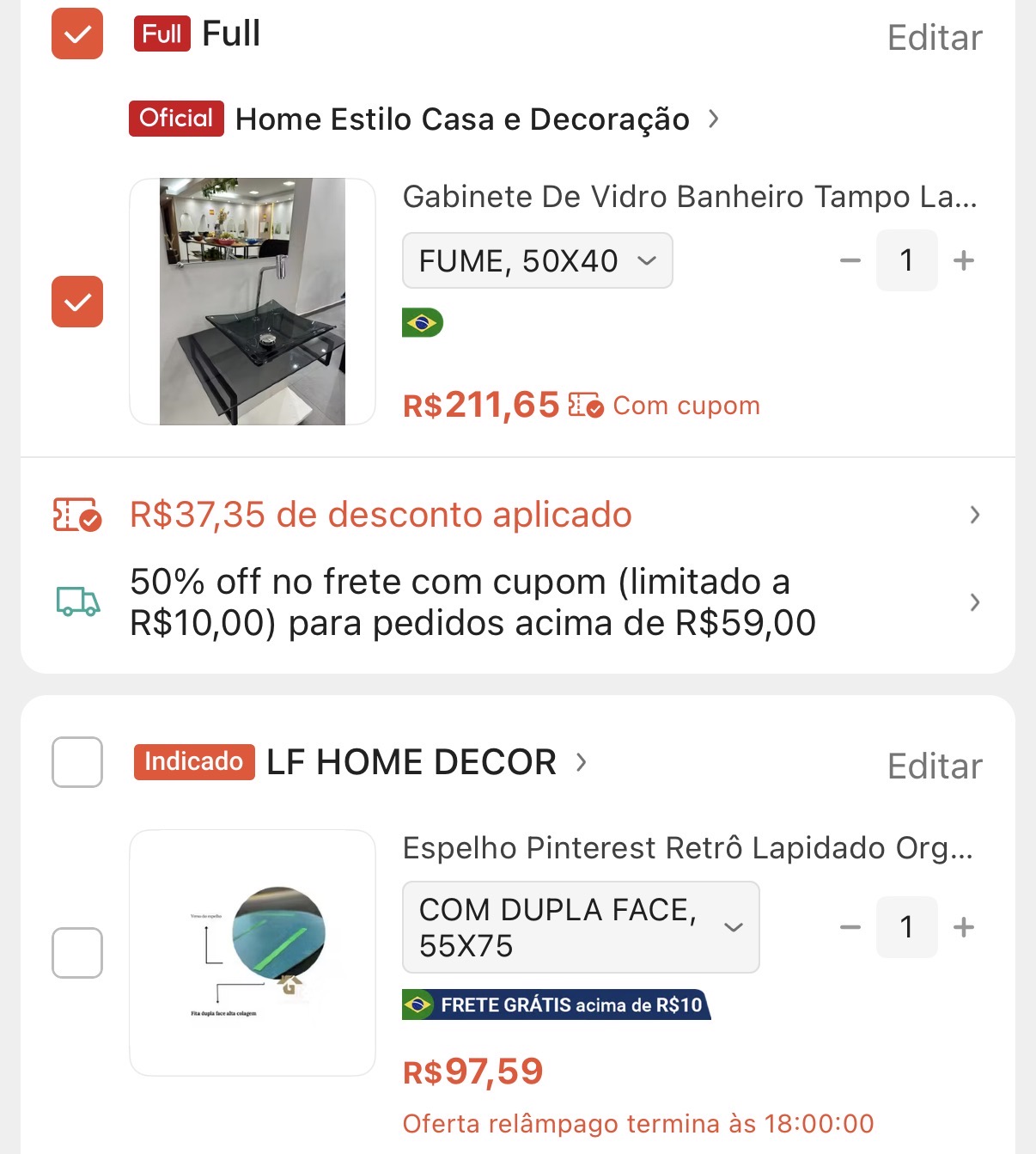Add one more Espelho Pinterest Retrô
1036x1154 pixels.
(x=964, y=927)
